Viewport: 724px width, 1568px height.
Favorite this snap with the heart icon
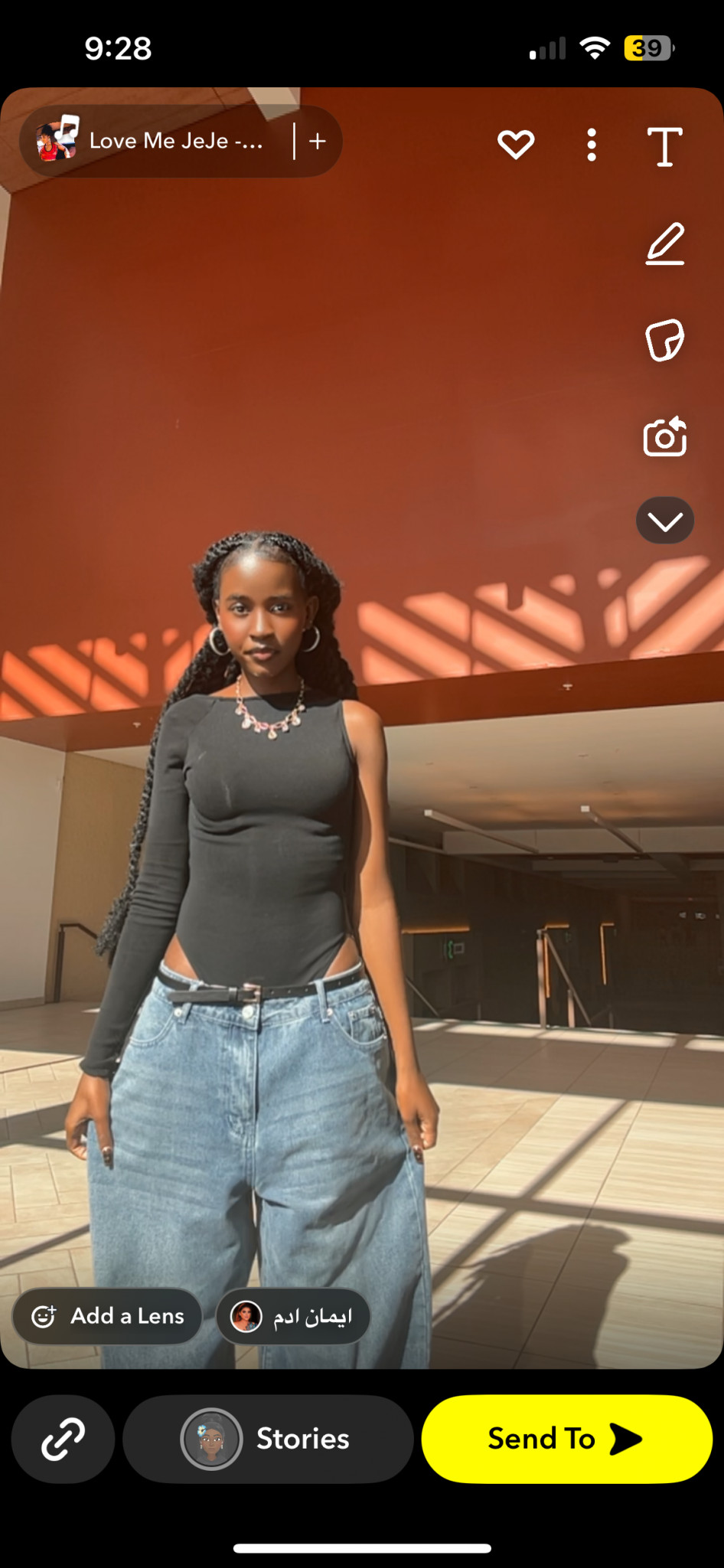click(x=516, y=144)
